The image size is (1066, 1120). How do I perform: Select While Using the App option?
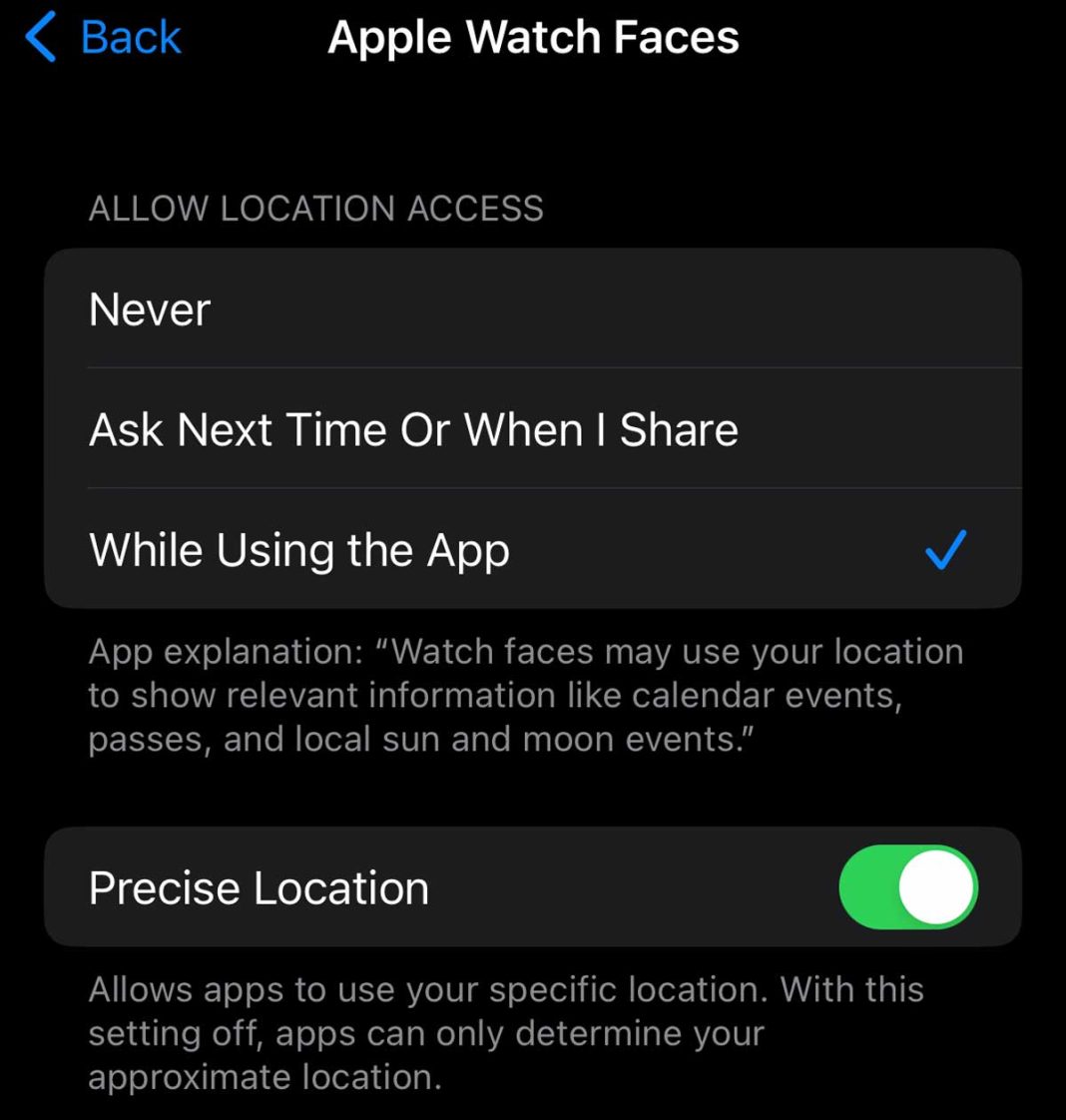[532, 549]
